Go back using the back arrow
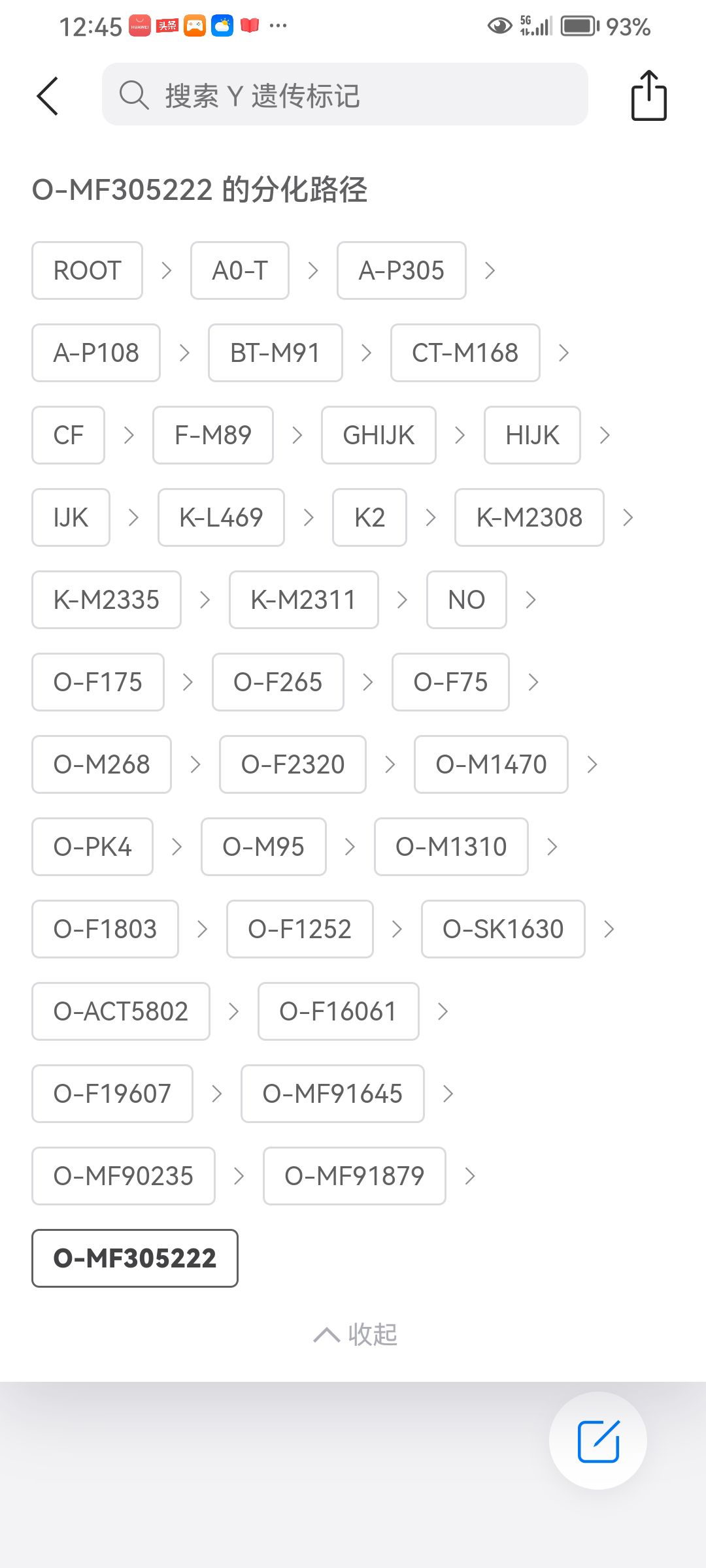 (48, 95)
